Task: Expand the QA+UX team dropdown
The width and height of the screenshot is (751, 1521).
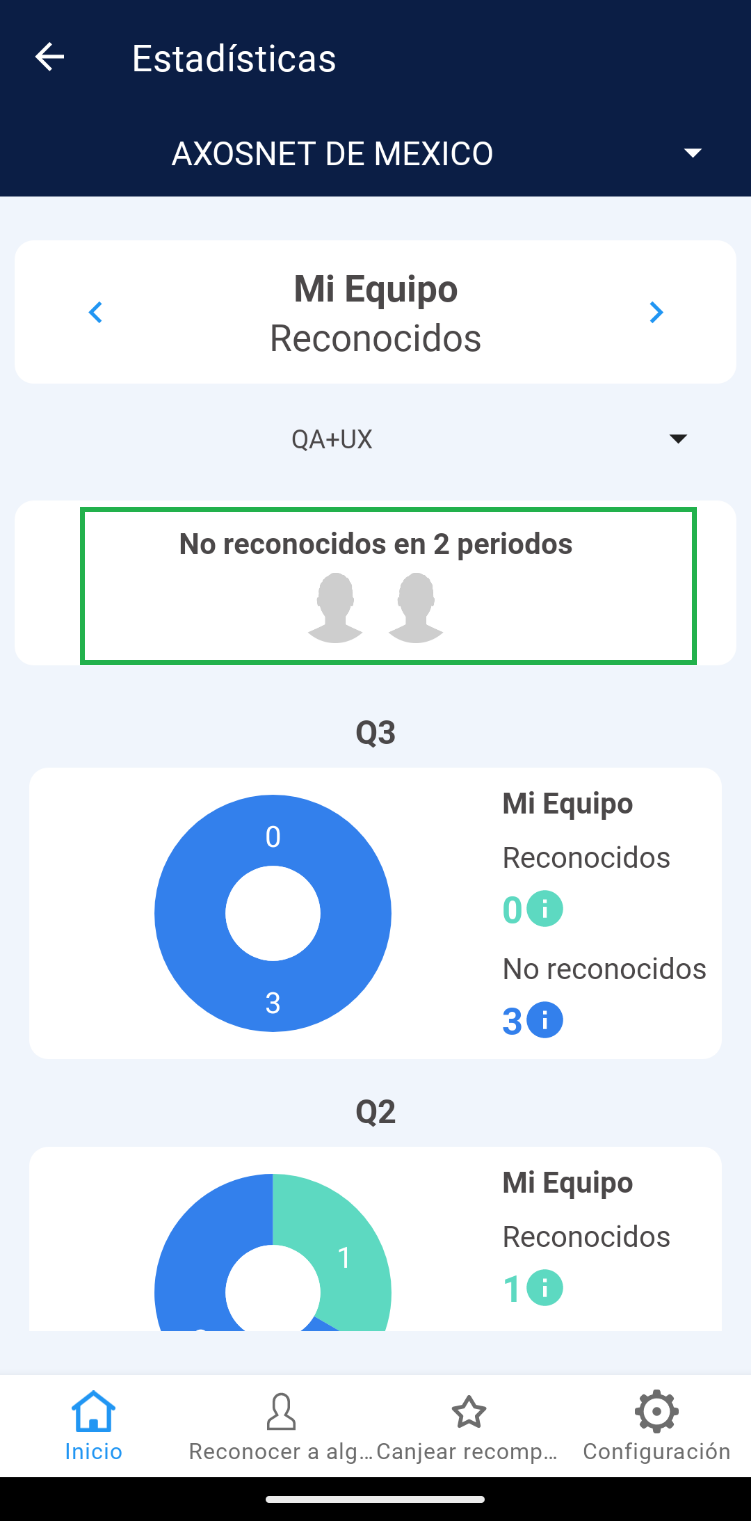Action: pos(678,439)
